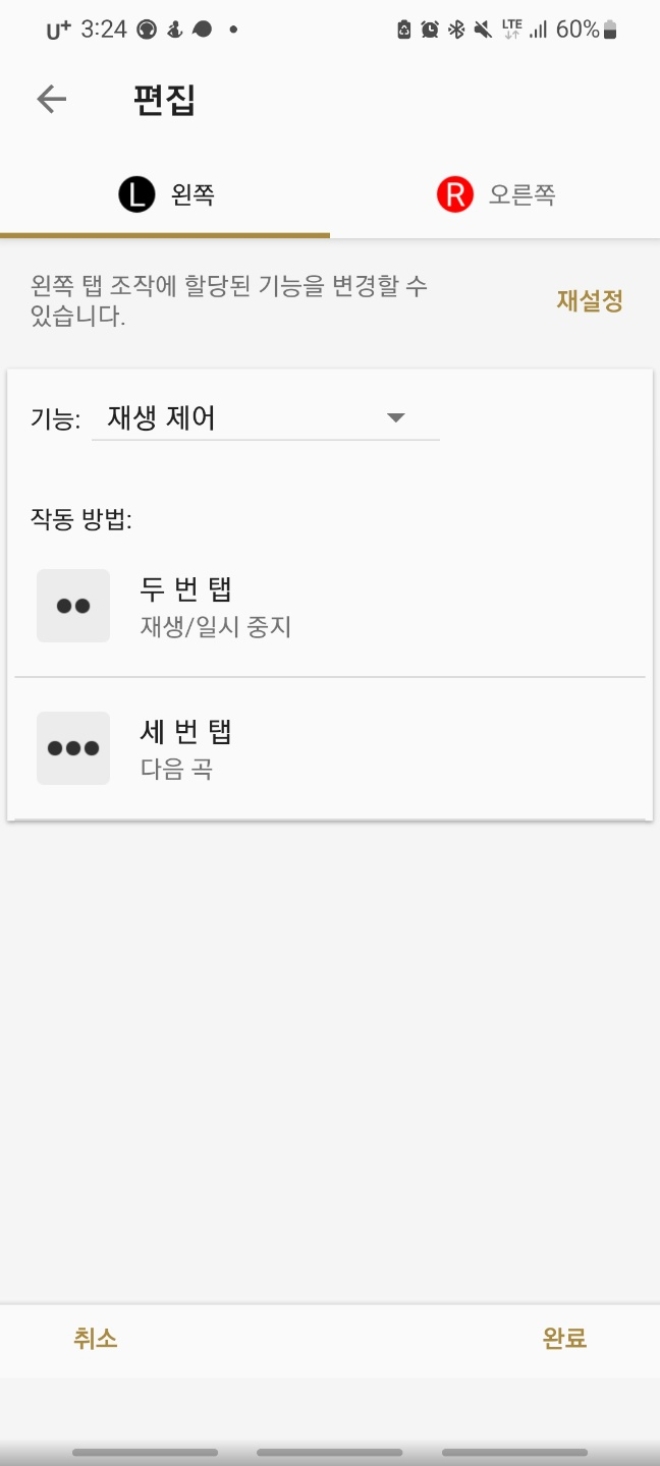Select the 왼쪽 tab
This screenshot has height=1466, width=660.
[165, 195]
